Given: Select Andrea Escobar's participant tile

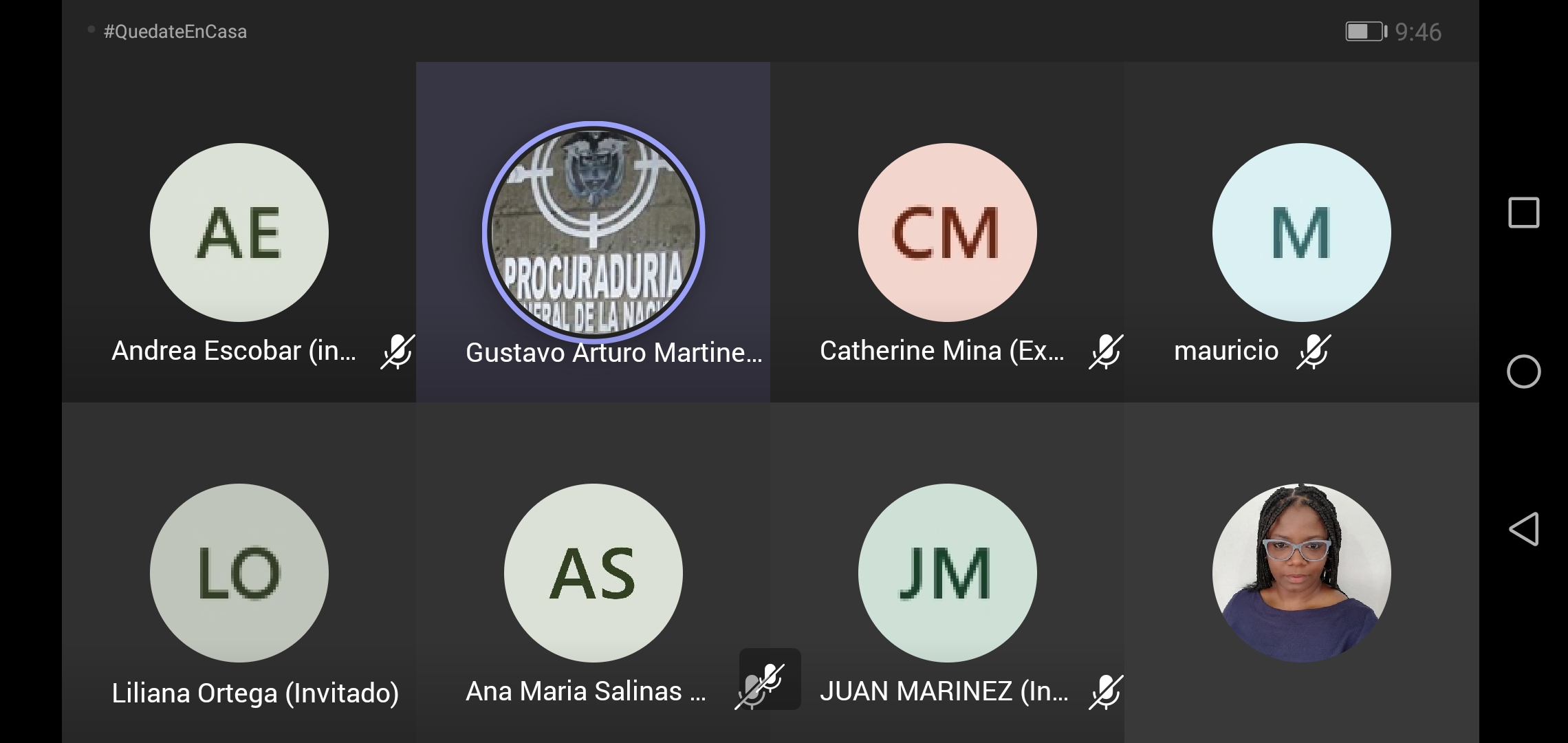Looking at the screenshot, I should [239, 233].
